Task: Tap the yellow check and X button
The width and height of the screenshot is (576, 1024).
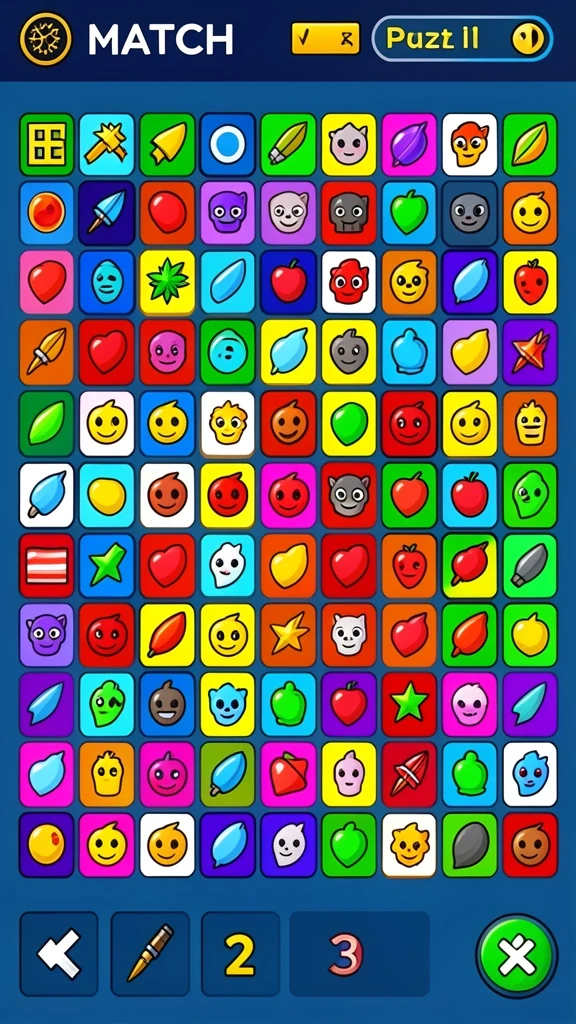Action: point(325,39)
